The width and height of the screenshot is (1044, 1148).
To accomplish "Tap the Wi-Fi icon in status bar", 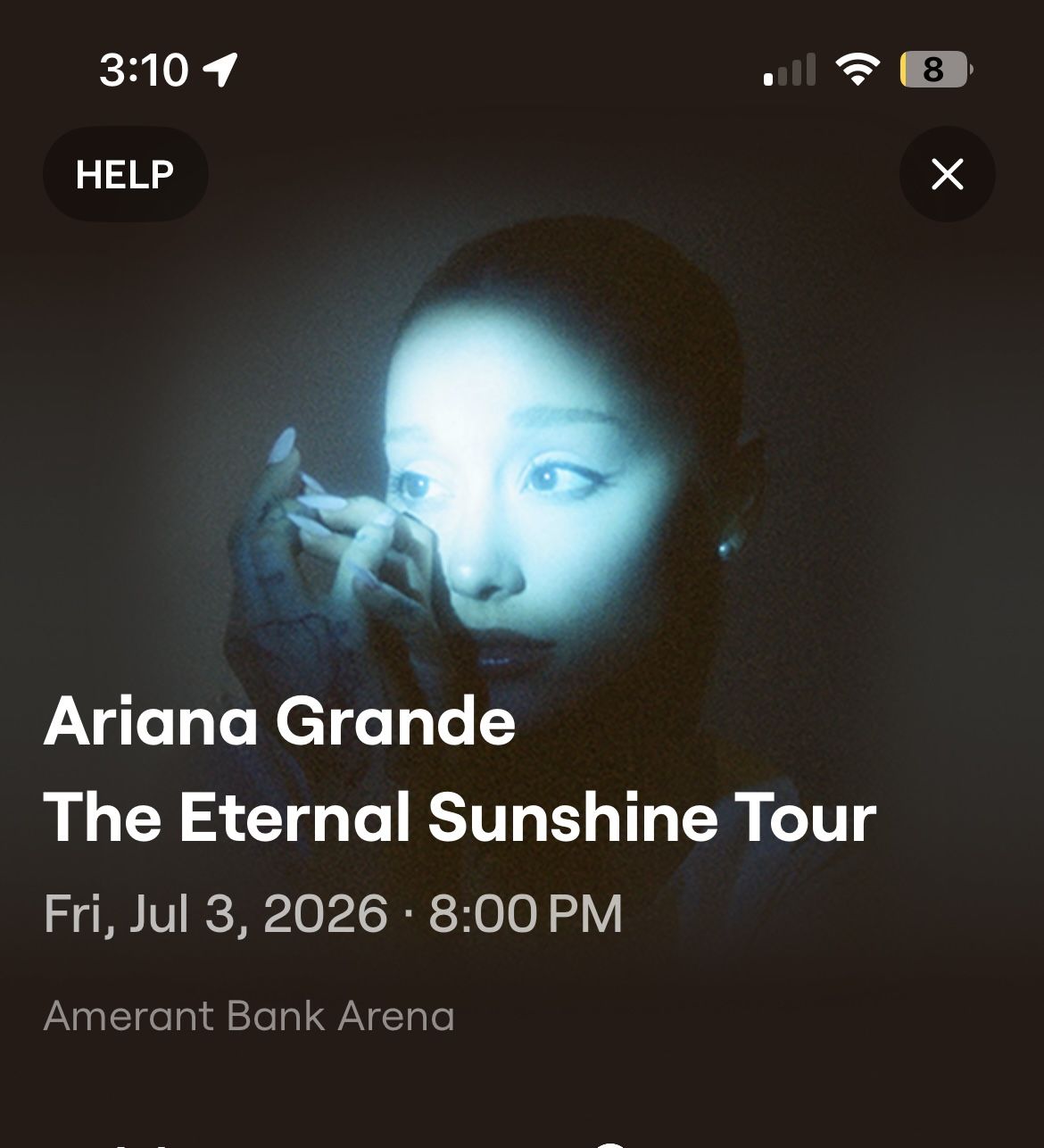I will pyautogui.click(x=856, y=69).
